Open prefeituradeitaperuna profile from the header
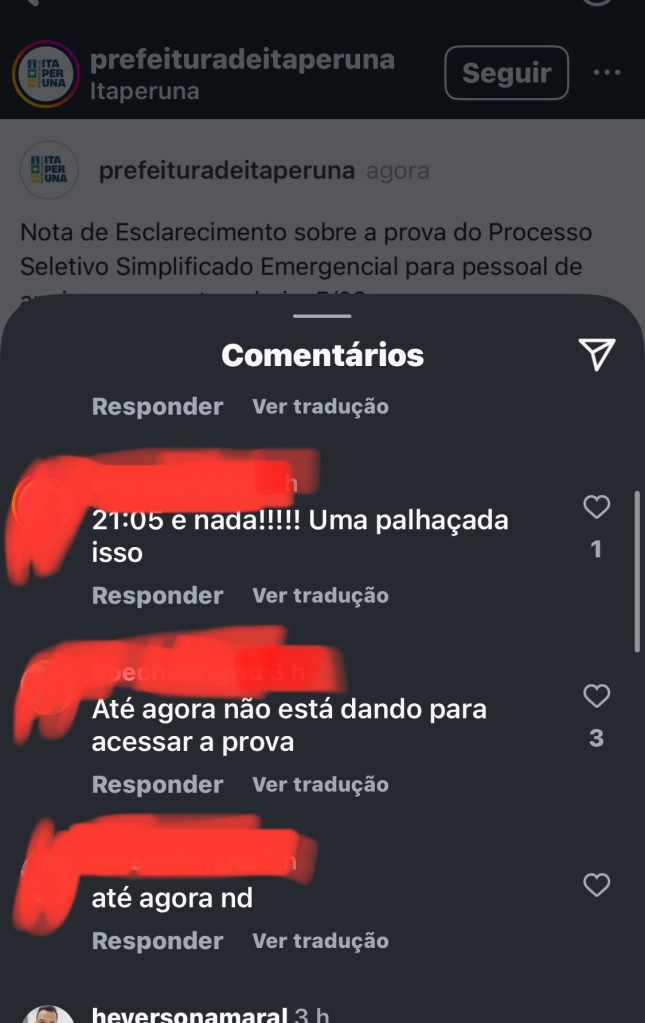The image size is (645, 1023). (241, 61)
